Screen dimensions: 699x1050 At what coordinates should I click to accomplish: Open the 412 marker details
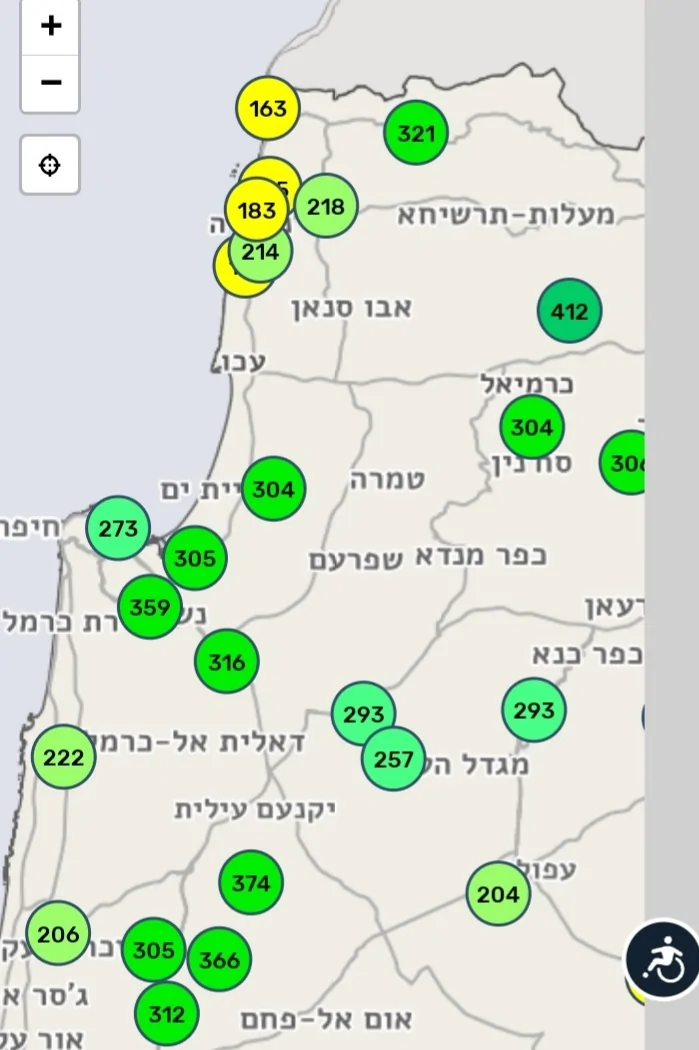pyautogui.click(x=569, y=311)
